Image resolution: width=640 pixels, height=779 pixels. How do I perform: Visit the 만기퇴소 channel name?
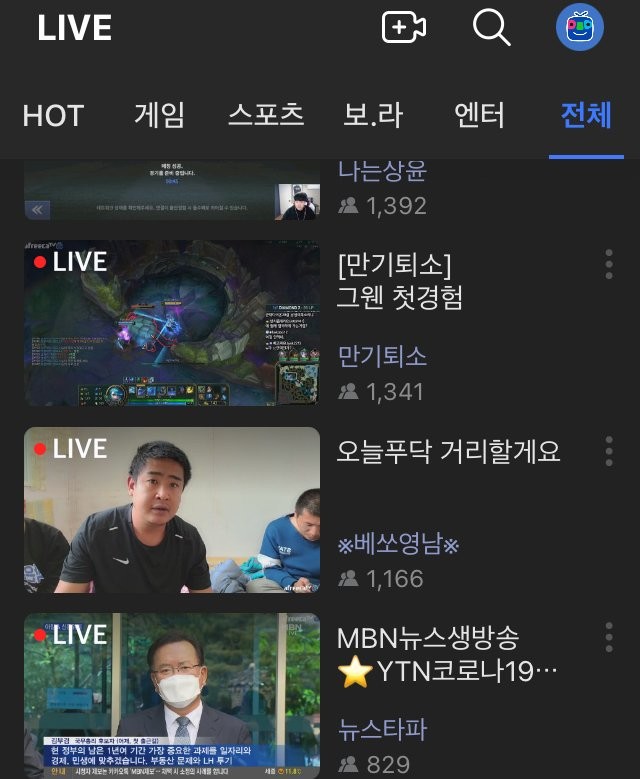coord(383,355)
